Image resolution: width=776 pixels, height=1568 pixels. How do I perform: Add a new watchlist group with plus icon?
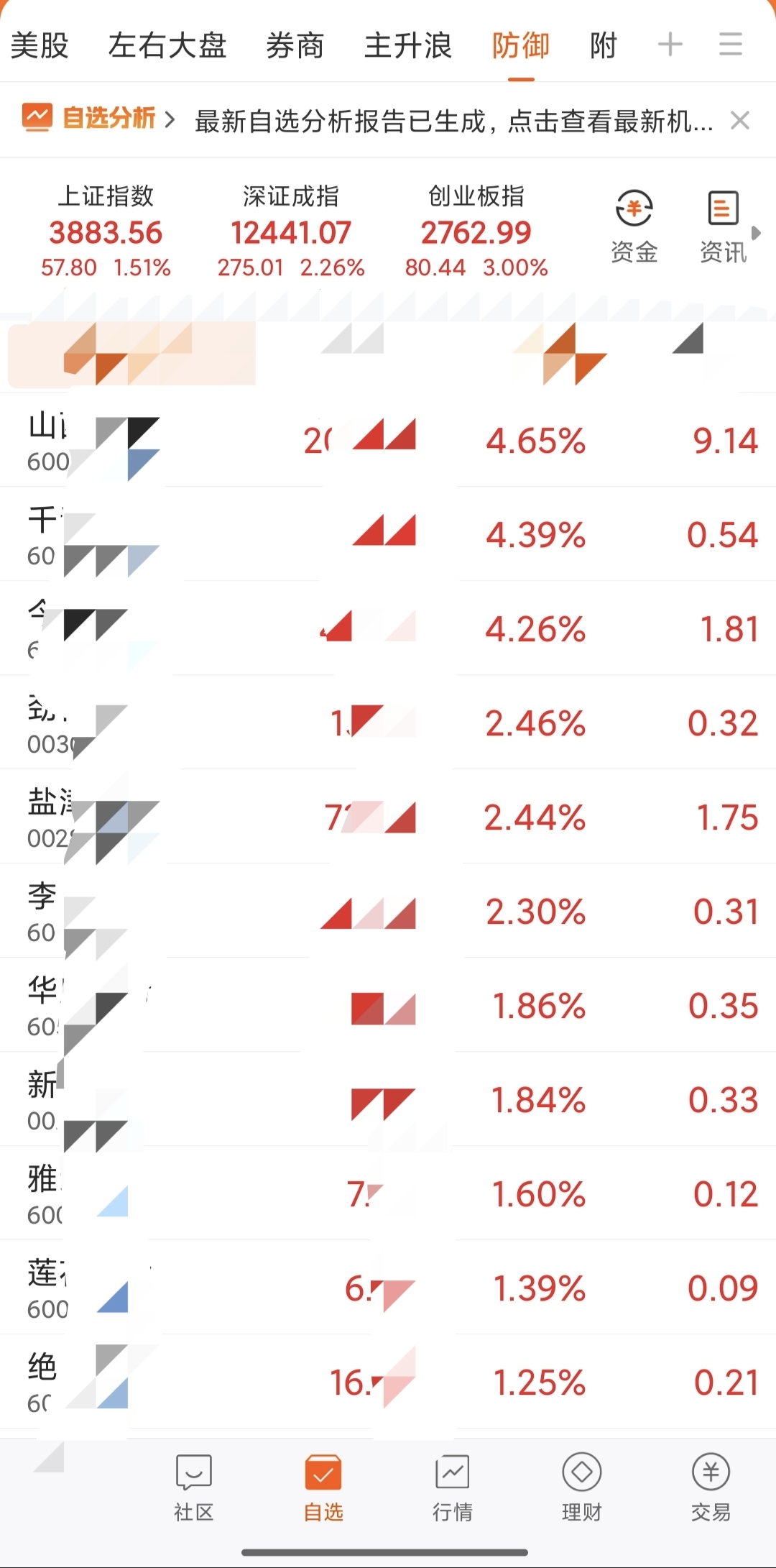click(670, 45)
